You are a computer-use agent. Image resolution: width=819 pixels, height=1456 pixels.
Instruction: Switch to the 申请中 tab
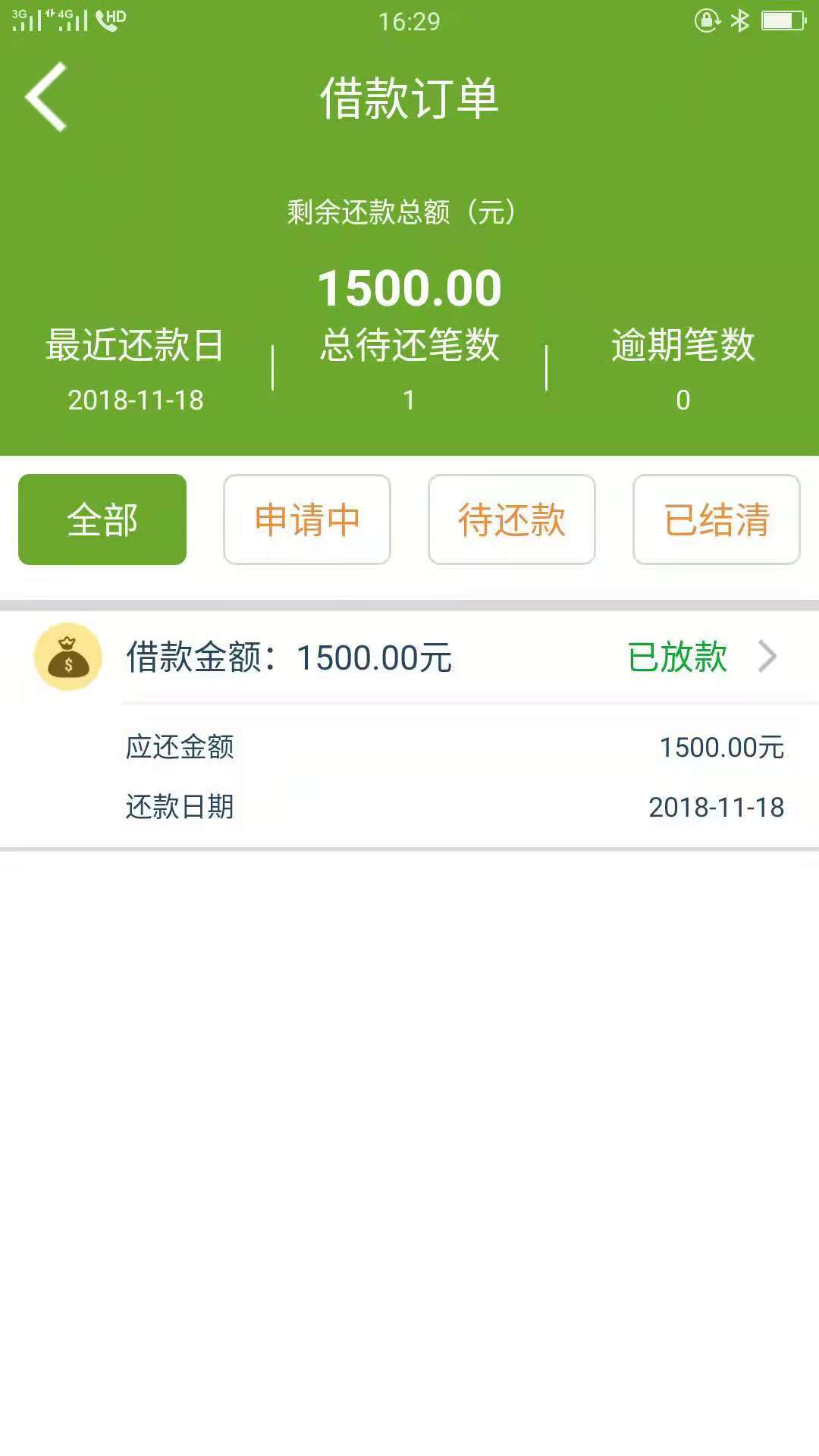click(x=307, y=519)
